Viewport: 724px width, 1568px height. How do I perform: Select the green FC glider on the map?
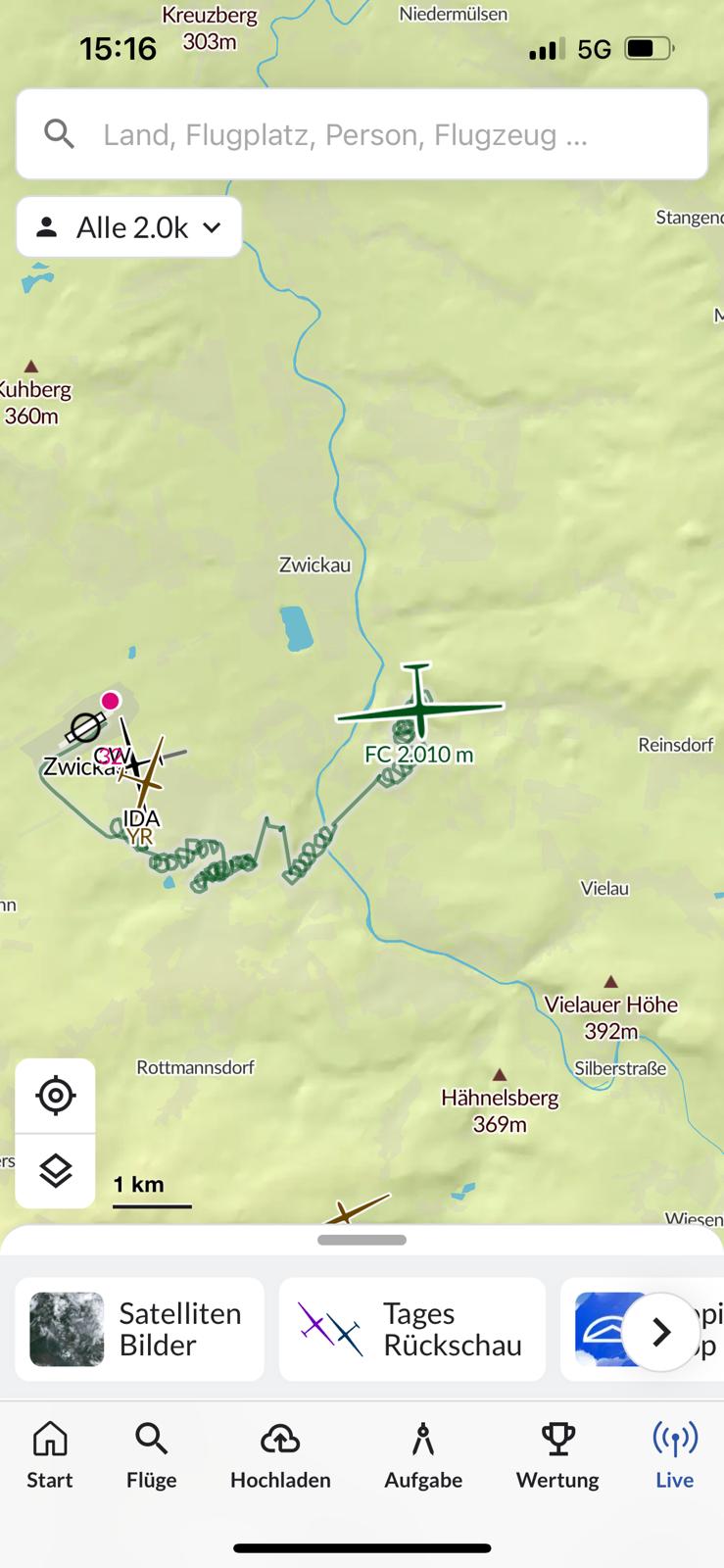click(419, 704)
